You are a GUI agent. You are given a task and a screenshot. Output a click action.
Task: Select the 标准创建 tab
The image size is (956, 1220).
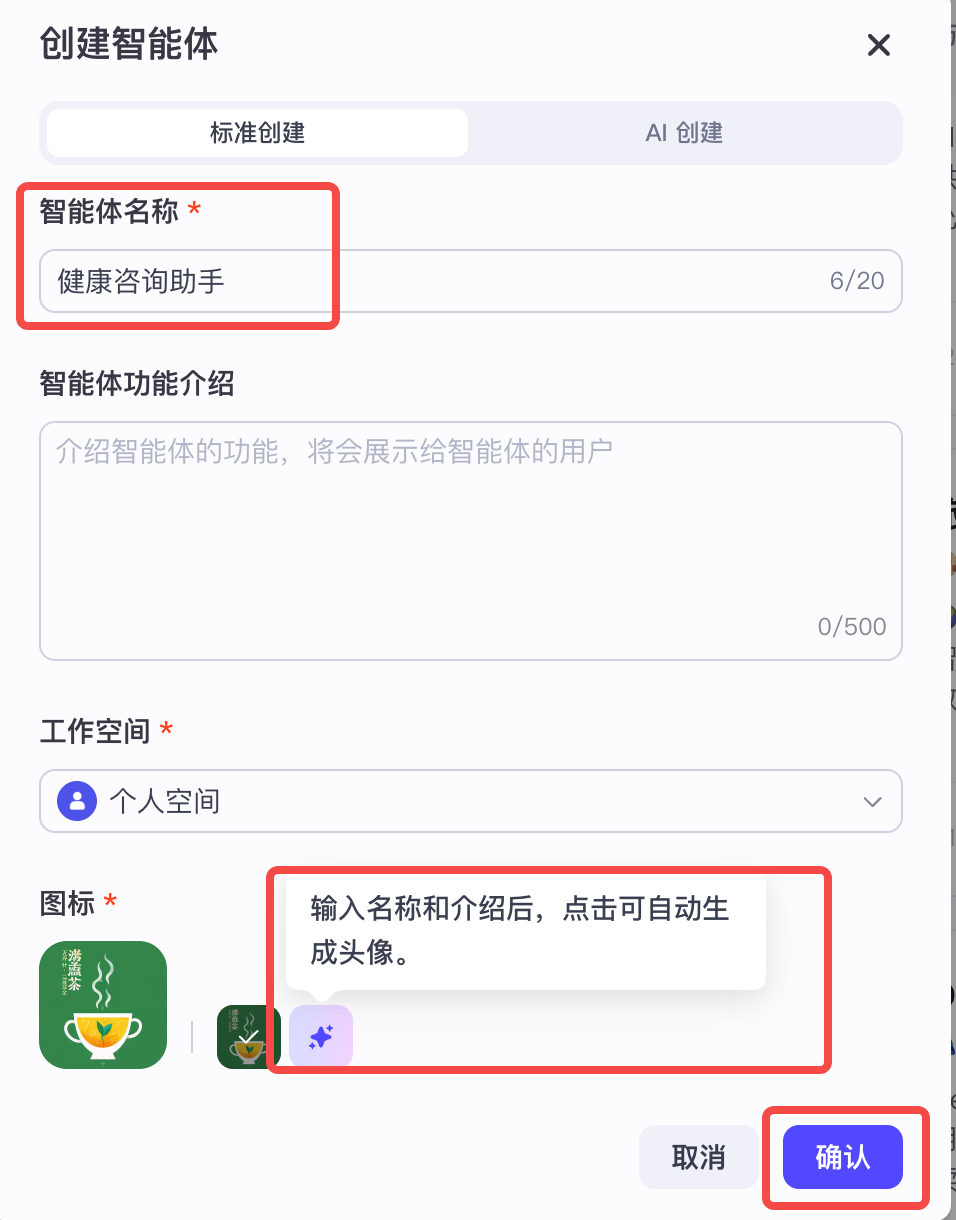click(255, 133)
